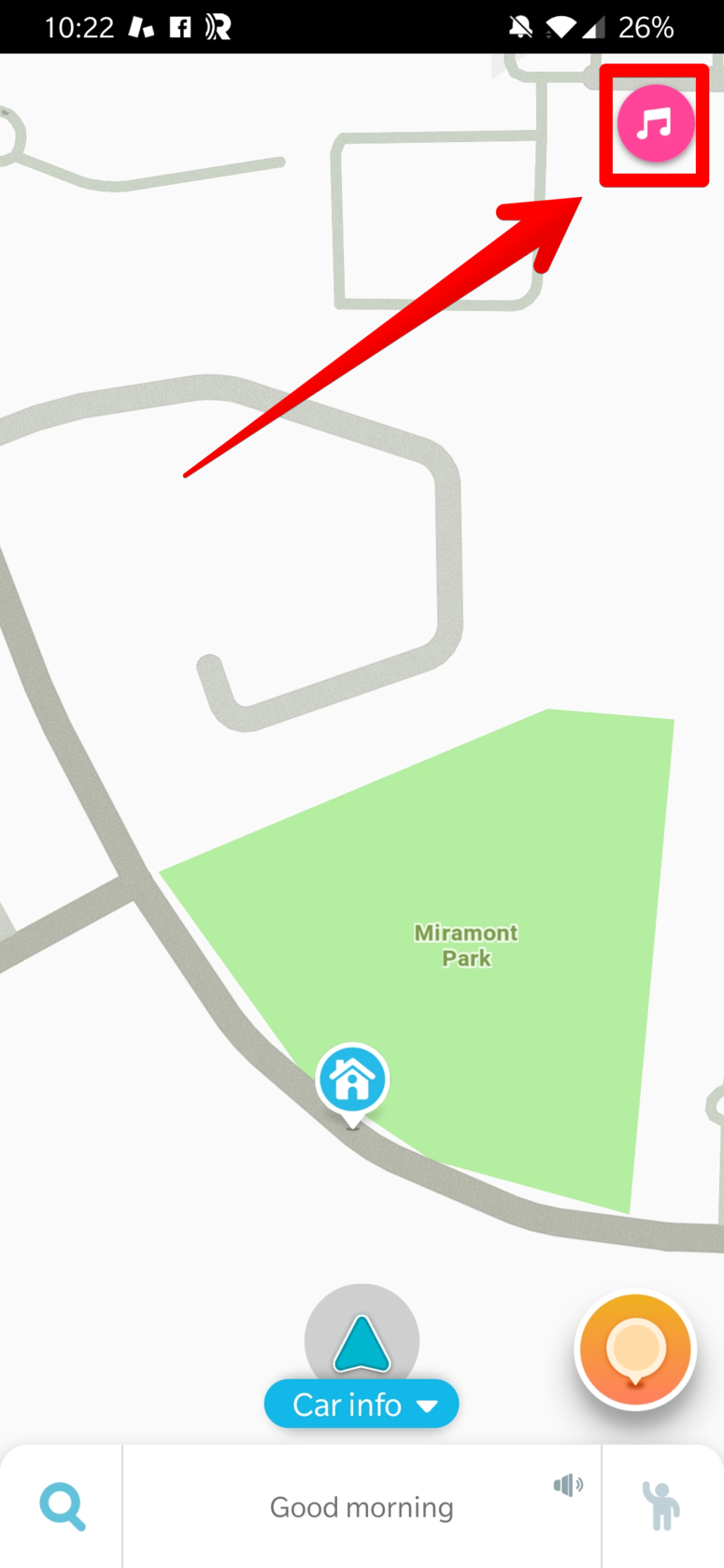Tap the speaker sound icon
Screen dimensions: 724x1568
click(567, 1485)
